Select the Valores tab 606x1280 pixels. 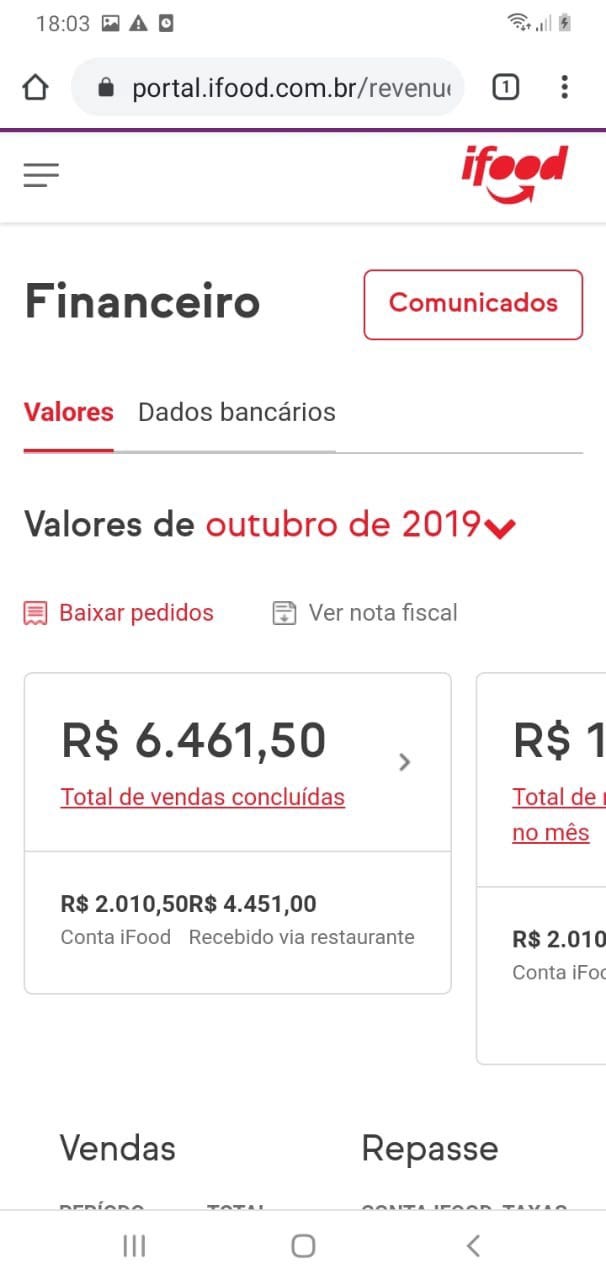coord(69,412)
